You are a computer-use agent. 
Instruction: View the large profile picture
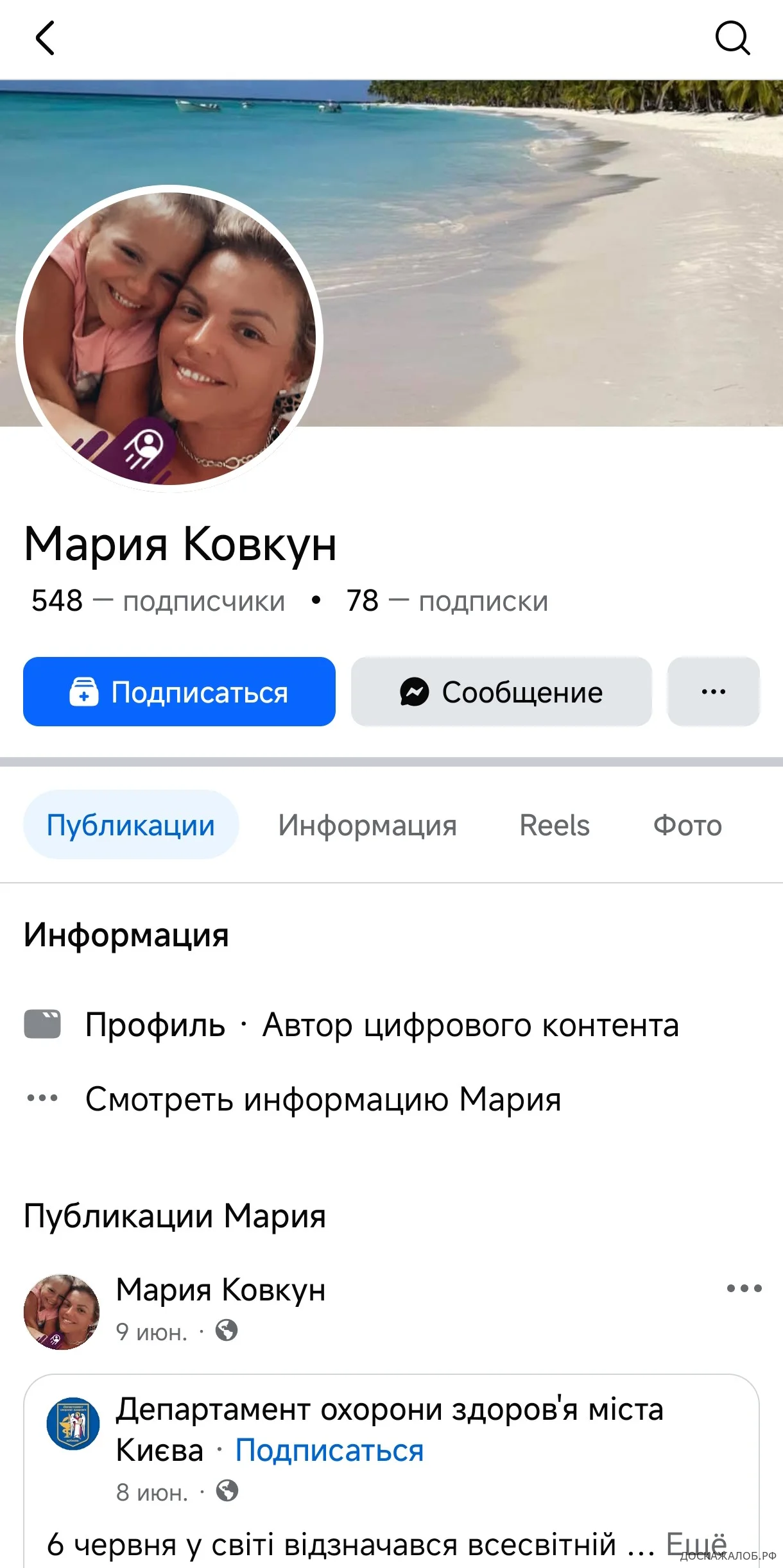click(169, 338)
